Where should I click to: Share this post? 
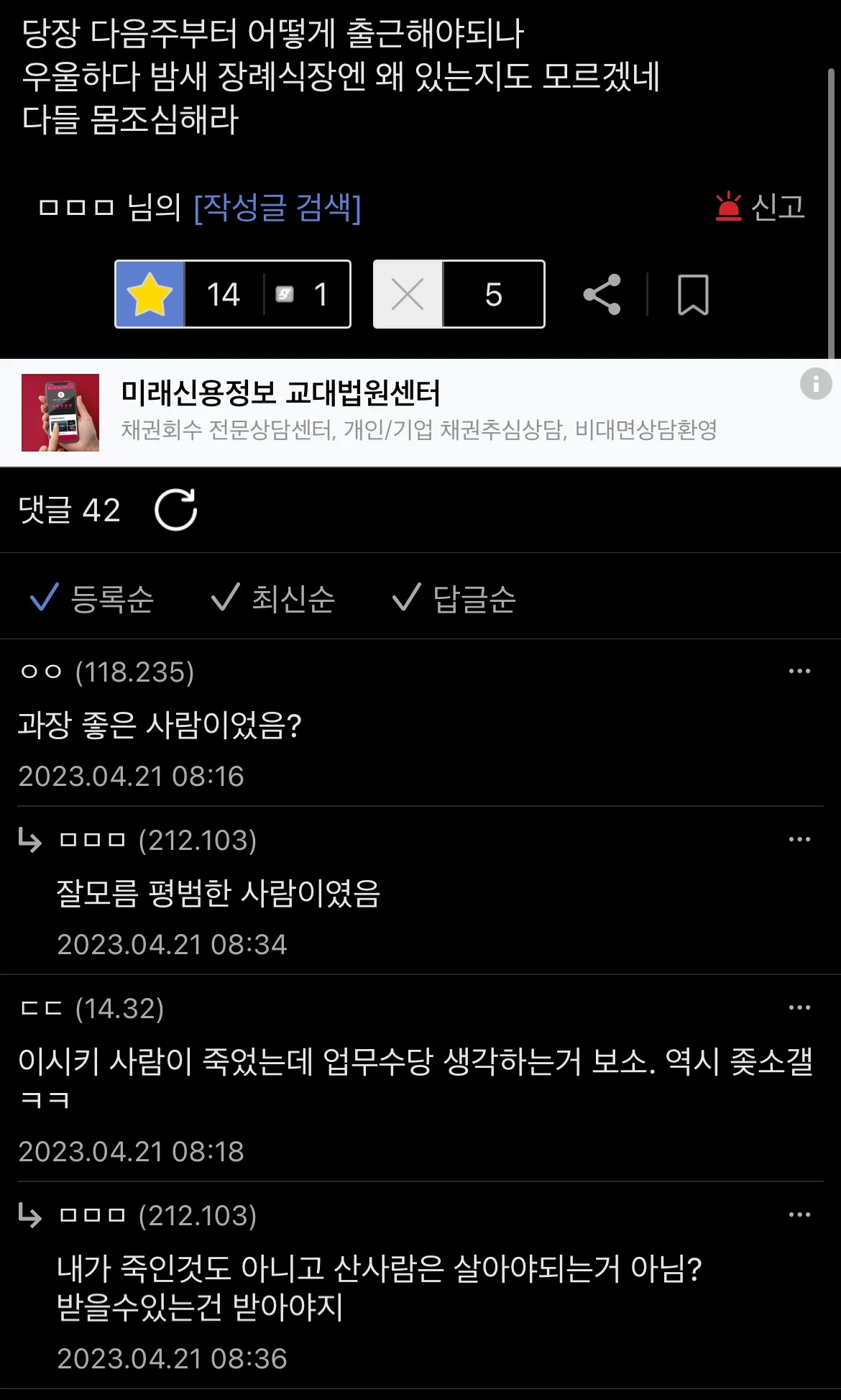602,294
